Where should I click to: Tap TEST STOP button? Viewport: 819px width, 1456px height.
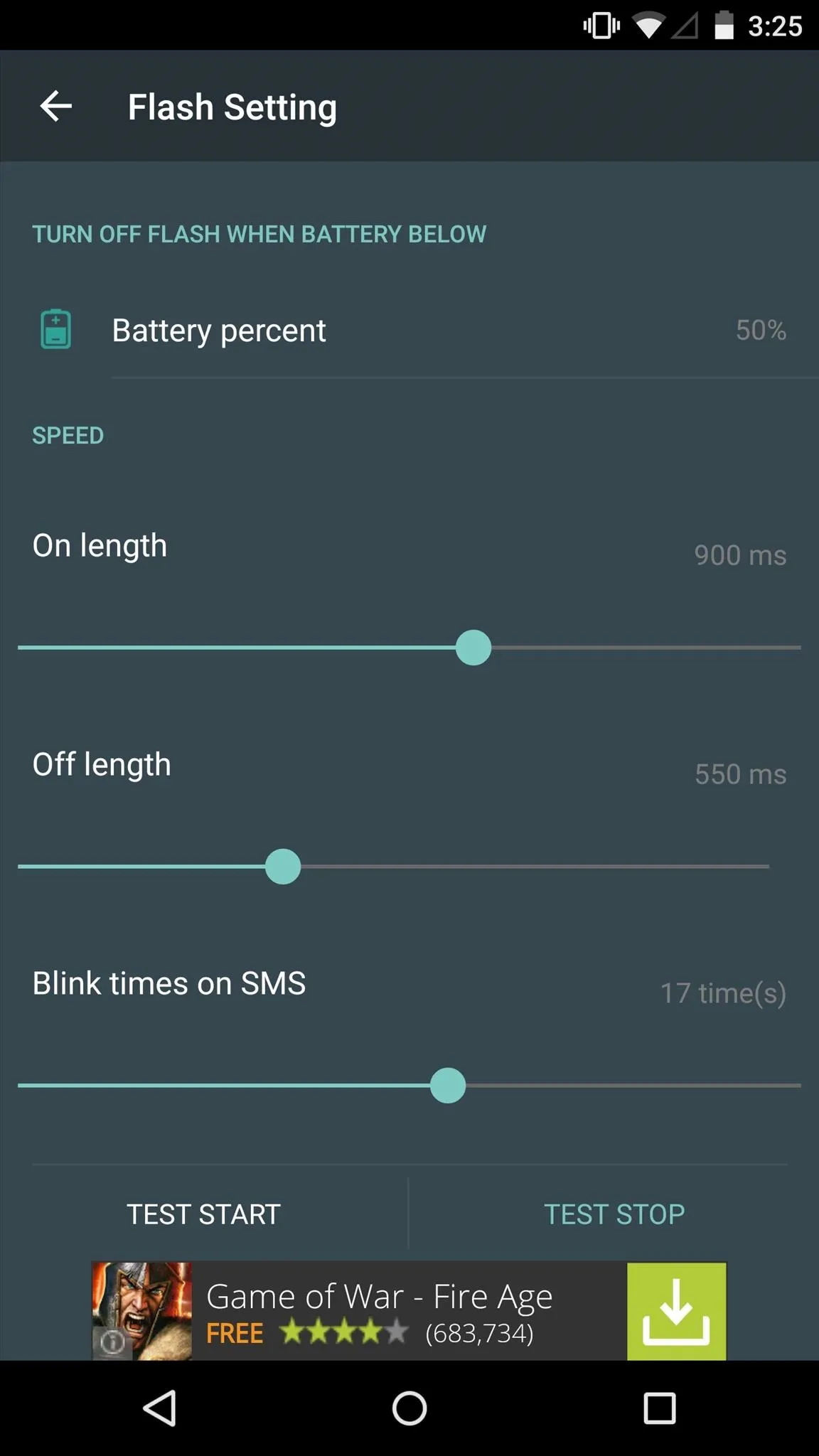click(x=614, y=1214)
